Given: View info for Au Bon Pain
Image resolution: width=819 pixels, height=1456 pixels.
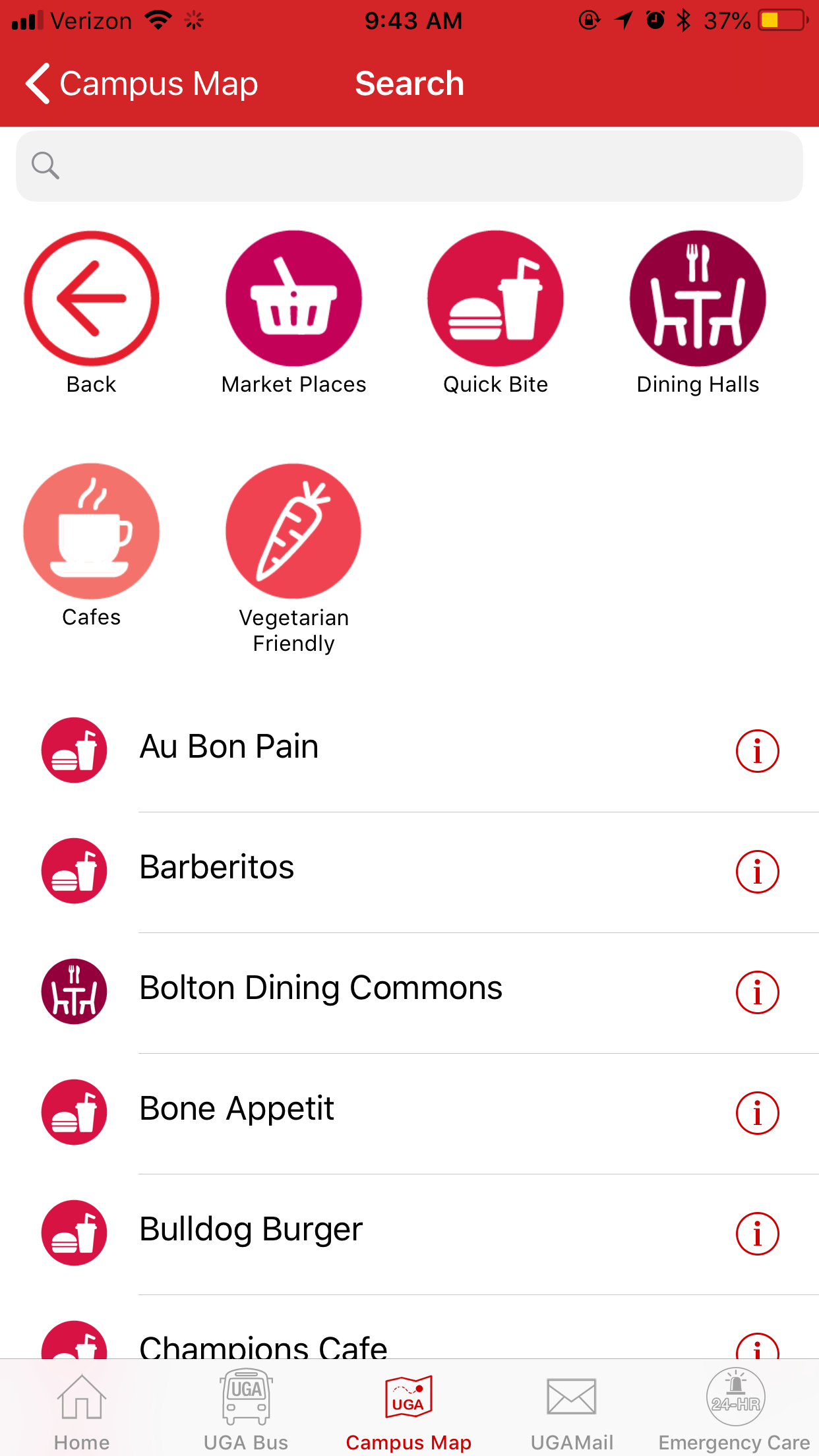Looking at the screenshot, I should pos(757,750).
